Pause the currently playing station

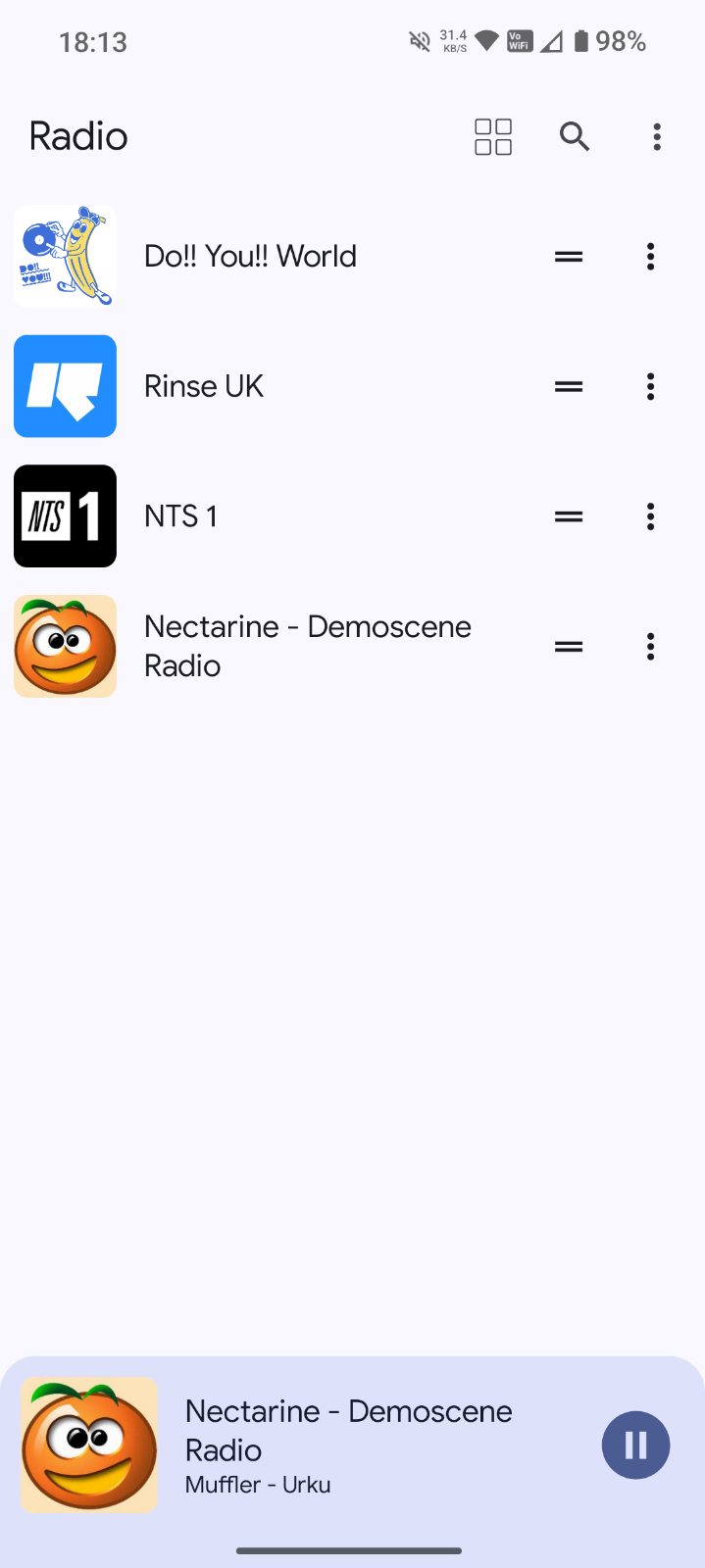[635, 1445]
